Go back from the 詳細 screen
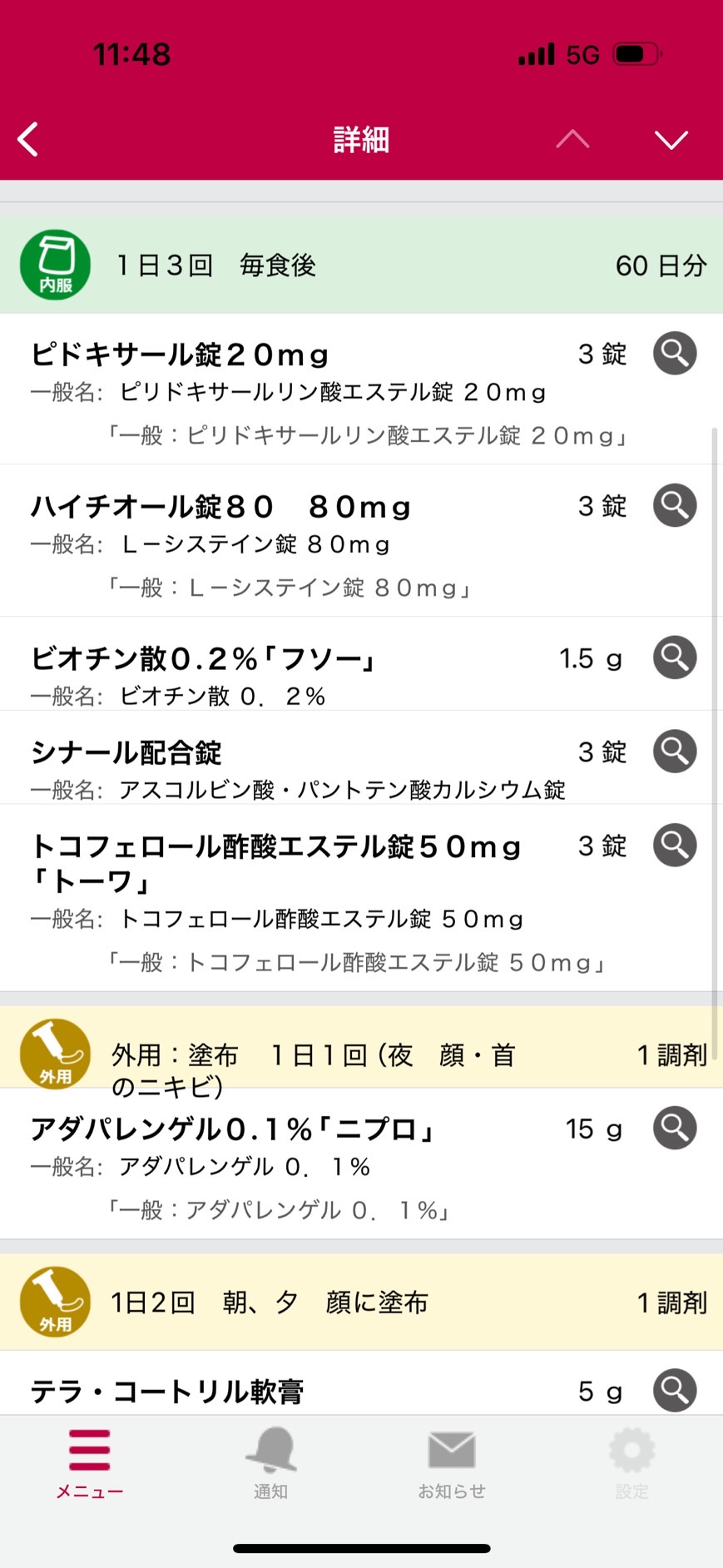 [x=28, y=139]
